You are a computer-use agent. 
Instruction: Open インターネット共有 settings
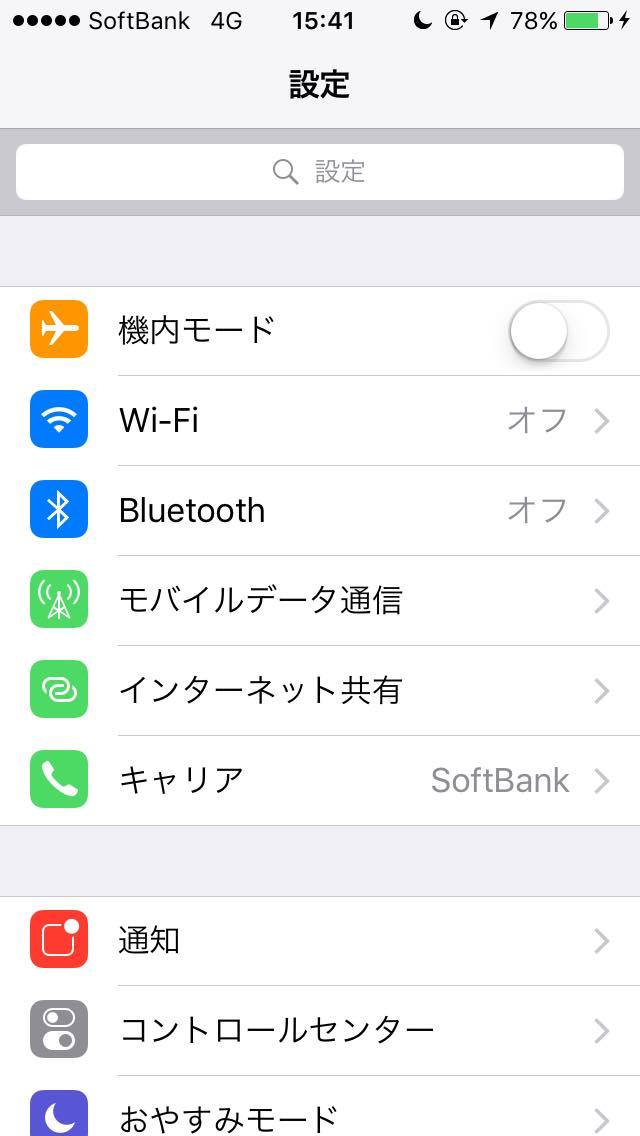(320, 690)
